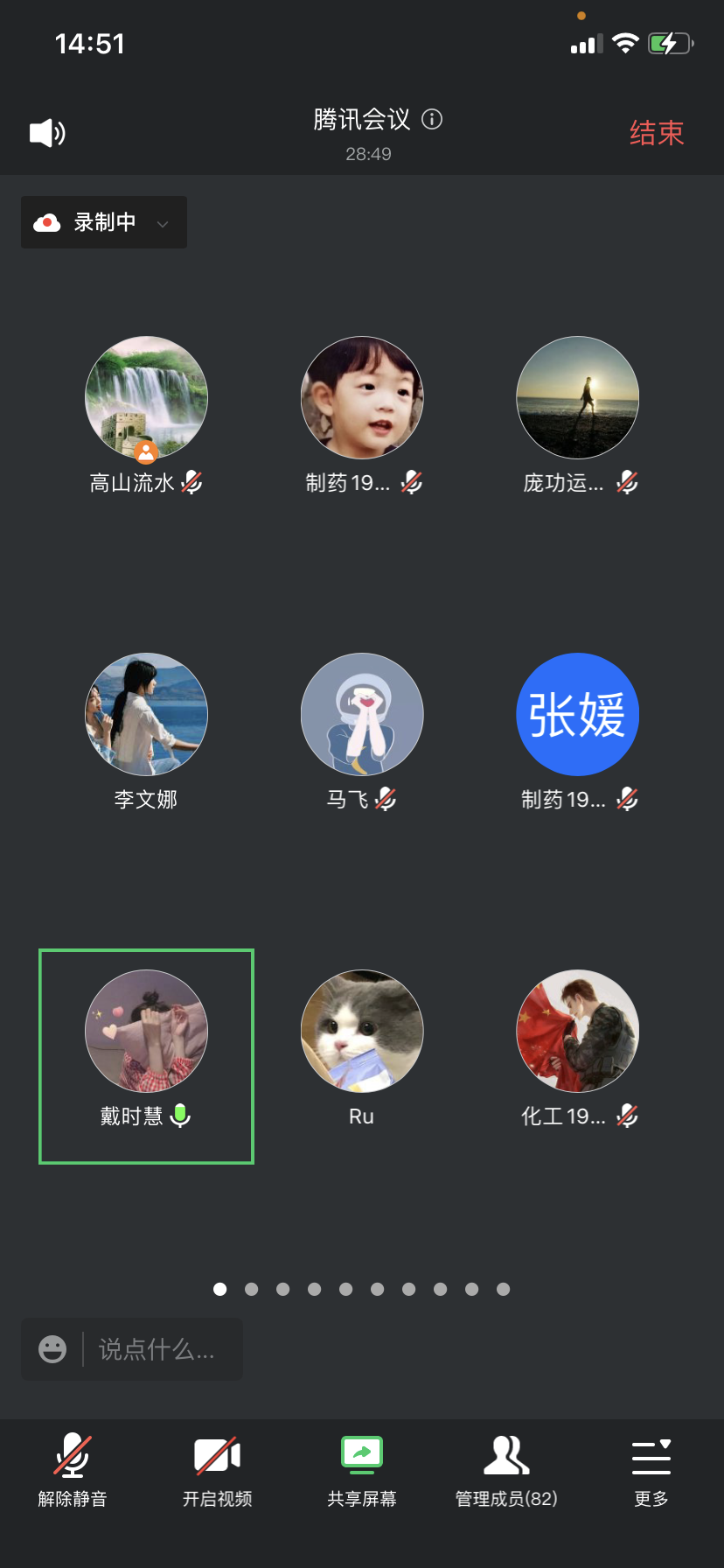Open the 更多 options menu
This screenshot has width=724, height=1568.
pos(651,1470)
